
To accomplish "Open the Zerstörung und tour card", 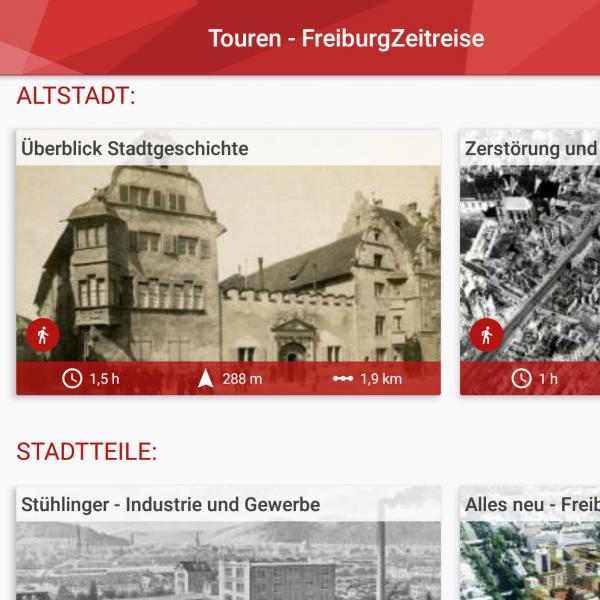I will point(530,262).
